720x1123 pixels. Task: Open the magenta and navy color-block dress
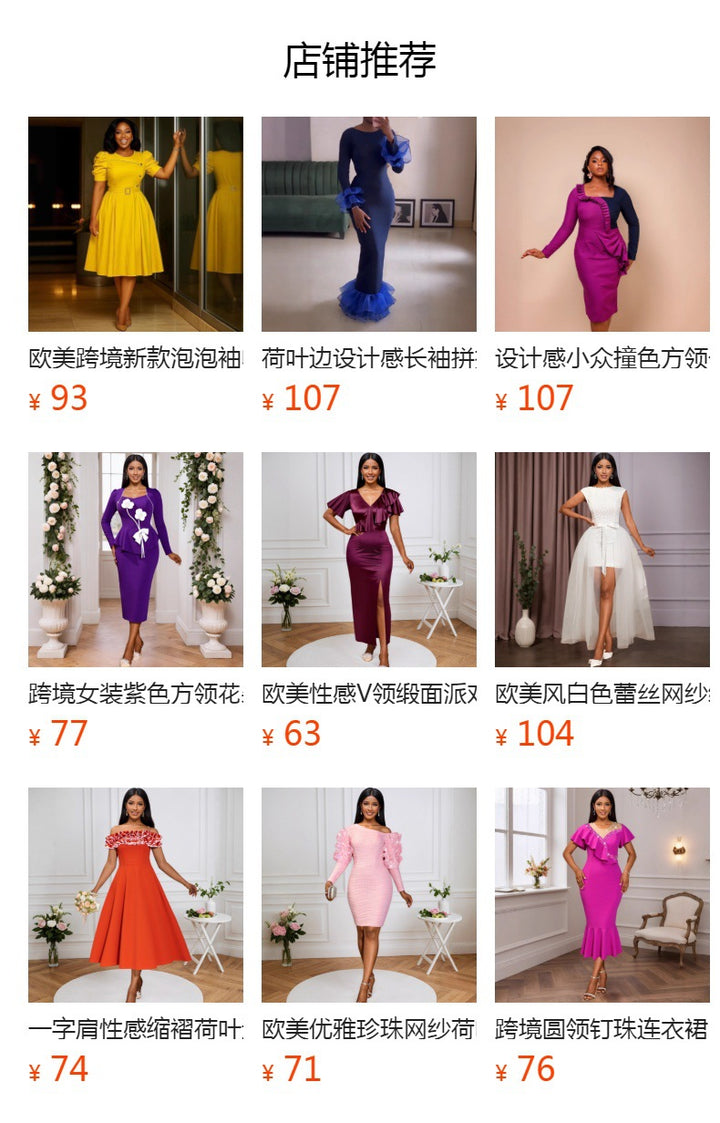(x=602, y=224)
